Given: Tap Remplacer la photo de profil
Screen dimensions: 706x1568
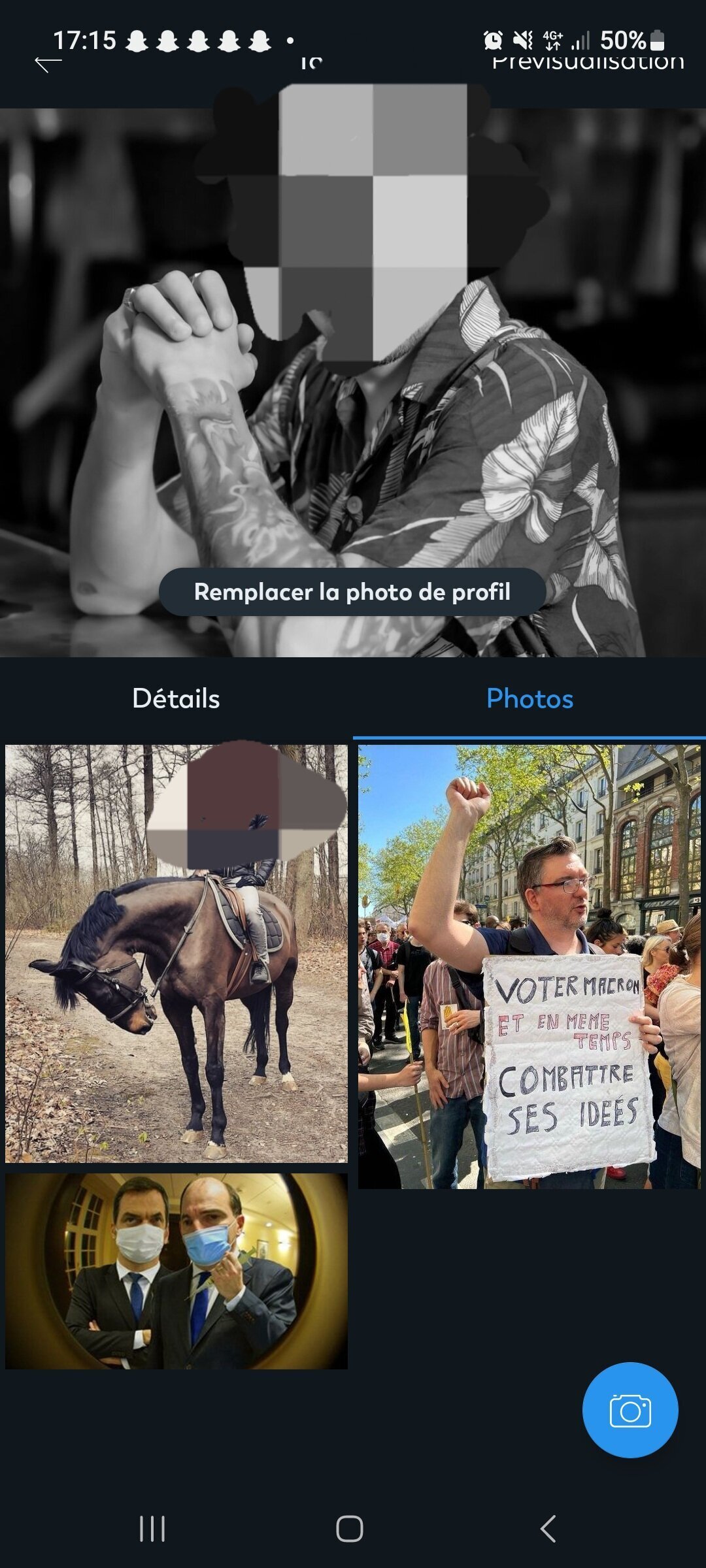Looking at the screenshot, I should (x=352, y=592).
